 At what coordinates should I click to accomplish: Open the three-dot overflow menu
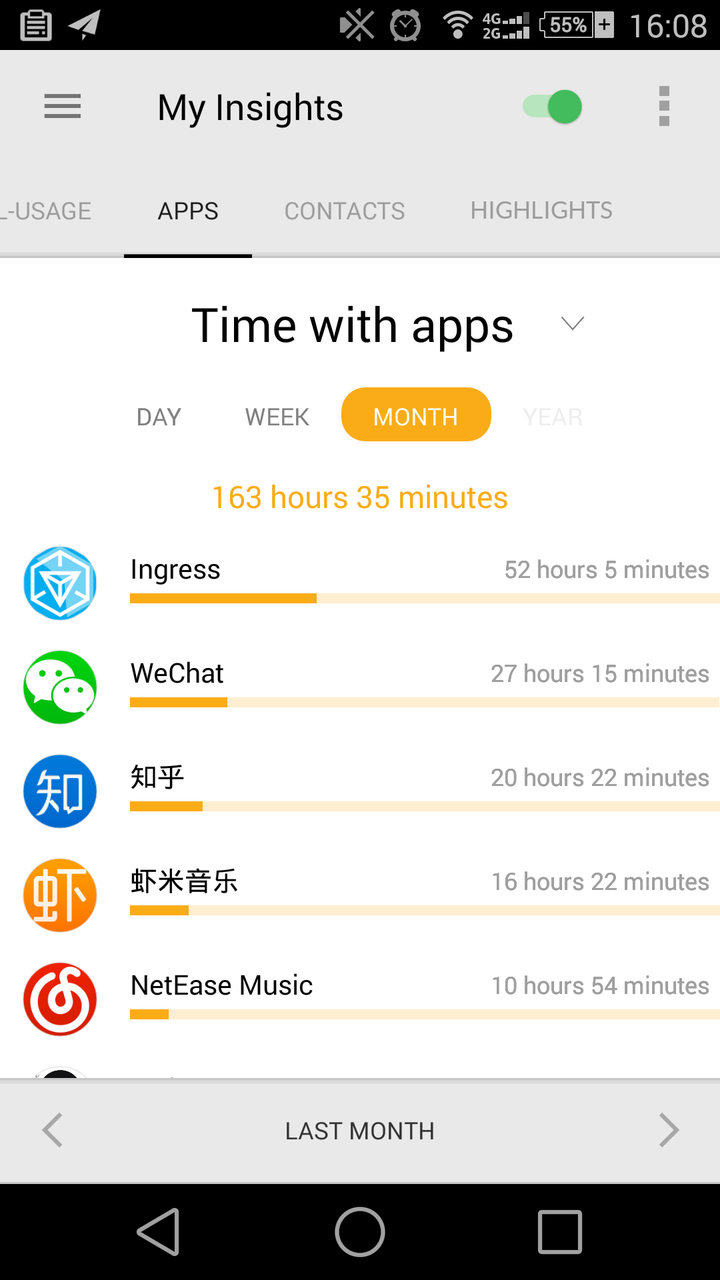click(664, 107)
